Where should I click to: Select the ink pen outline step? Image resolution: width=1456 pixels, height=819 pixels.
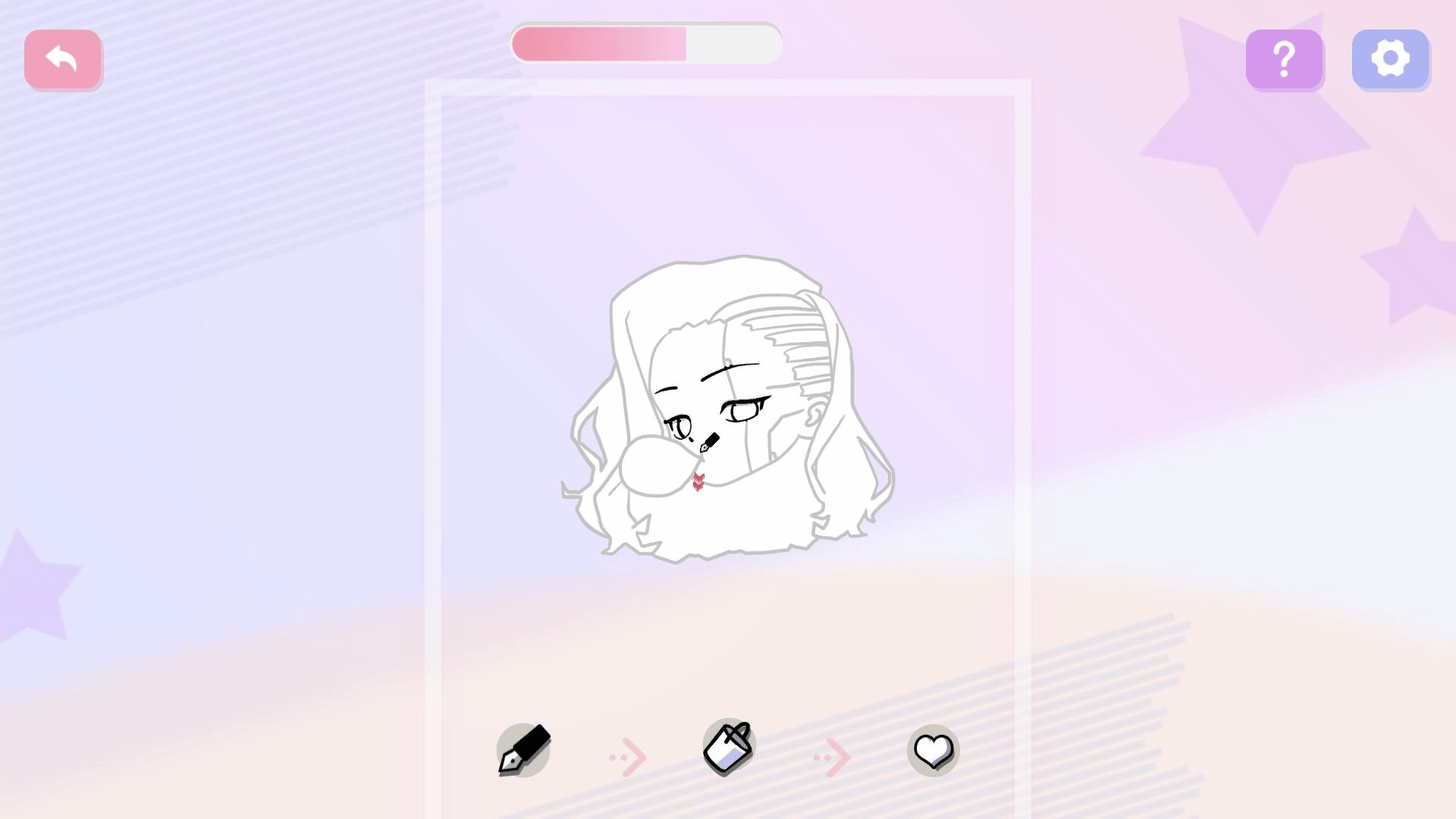tap(523, 750)
